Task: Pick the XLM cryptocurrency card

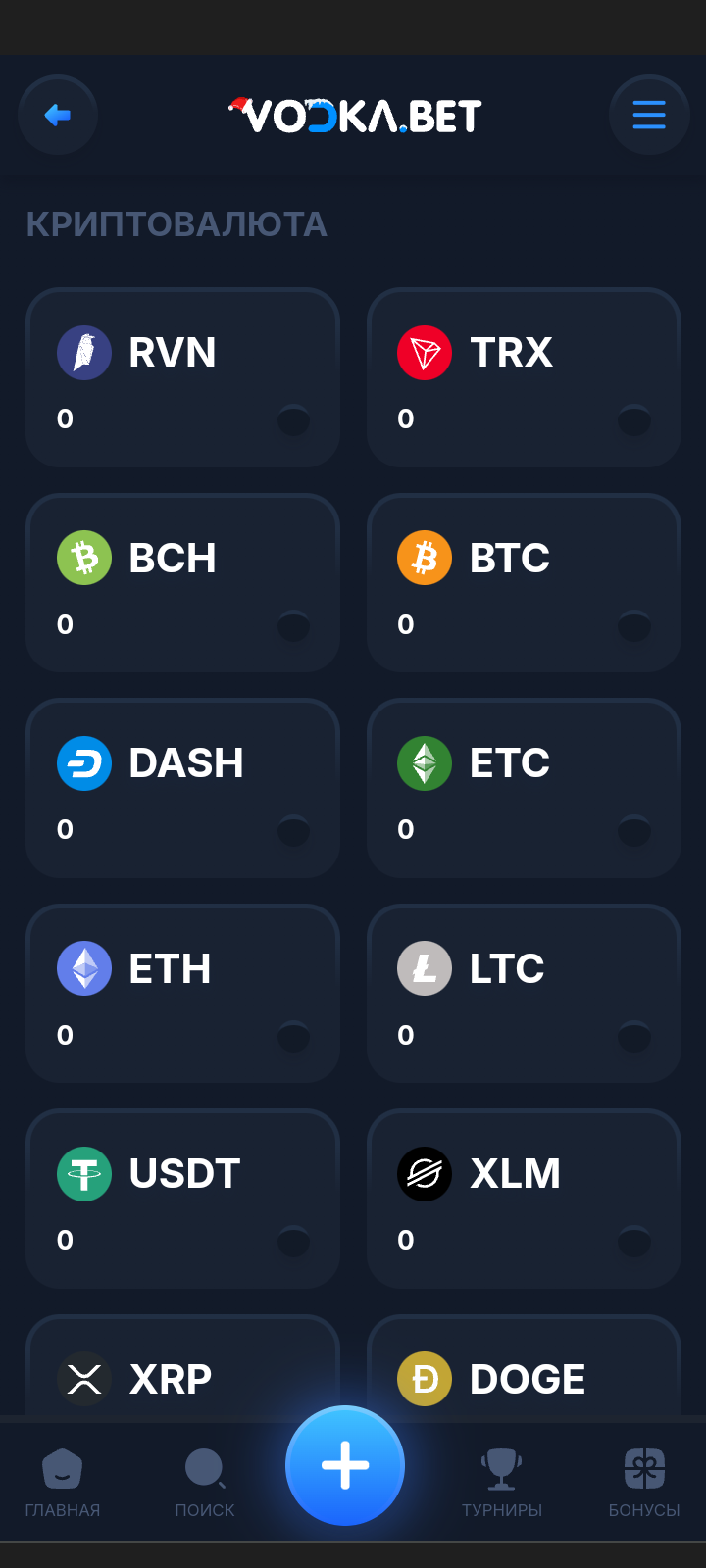Action: tap(524, 1199)
